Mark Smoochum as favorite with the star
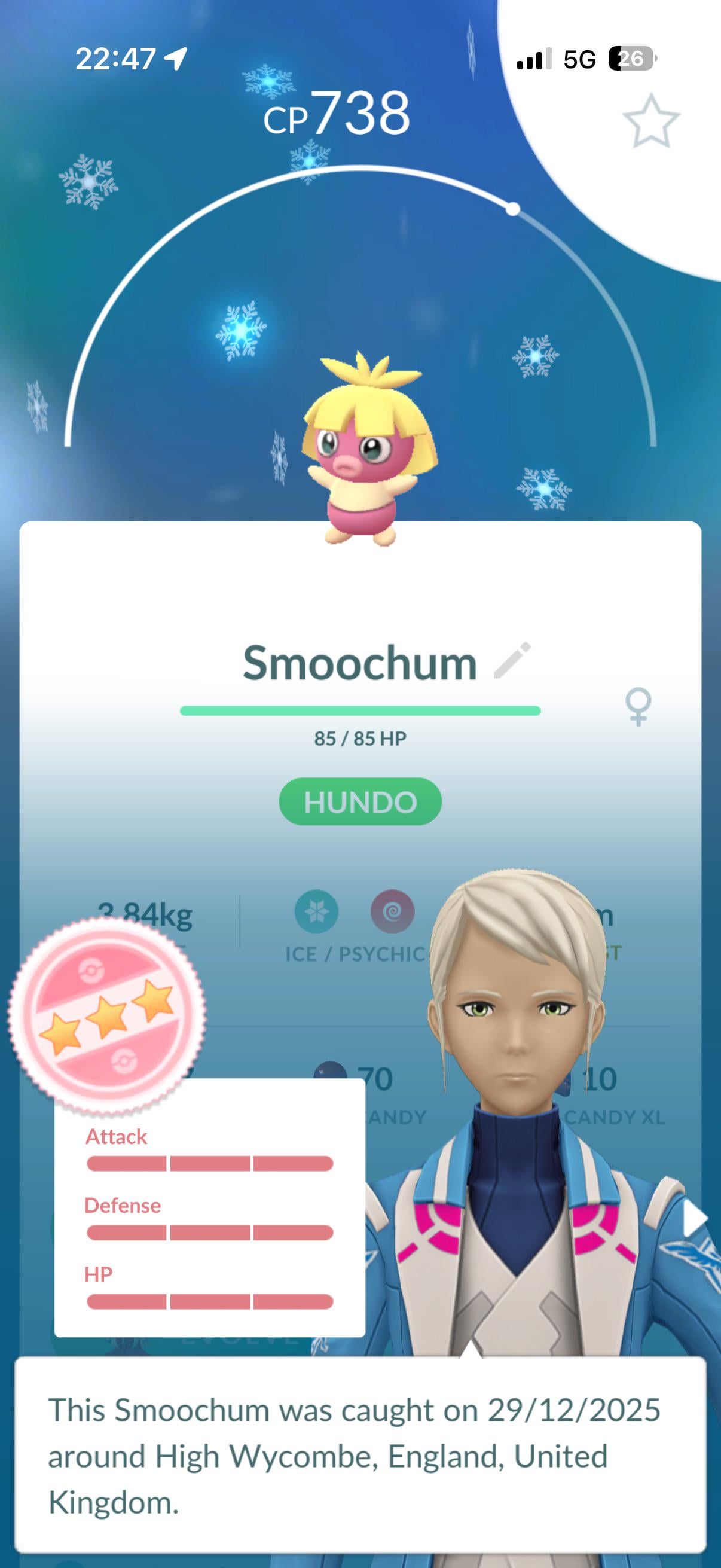 651,121
